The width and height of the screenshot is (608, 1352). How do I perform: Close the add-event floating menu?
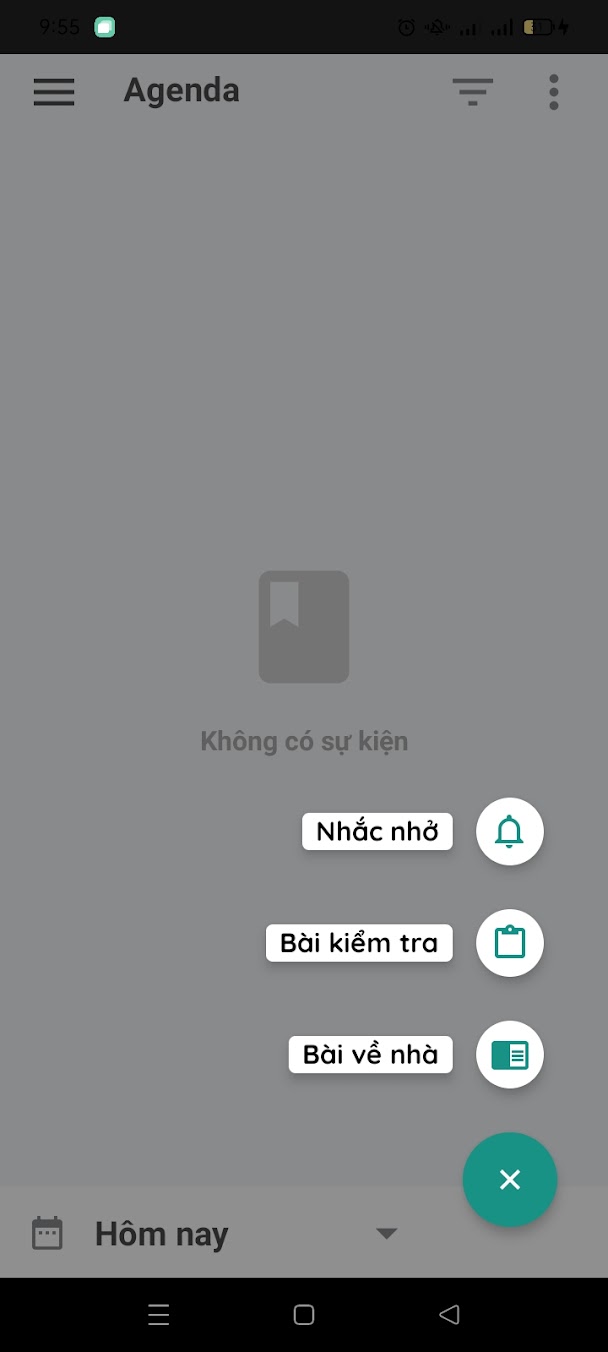click(509, 1180)
